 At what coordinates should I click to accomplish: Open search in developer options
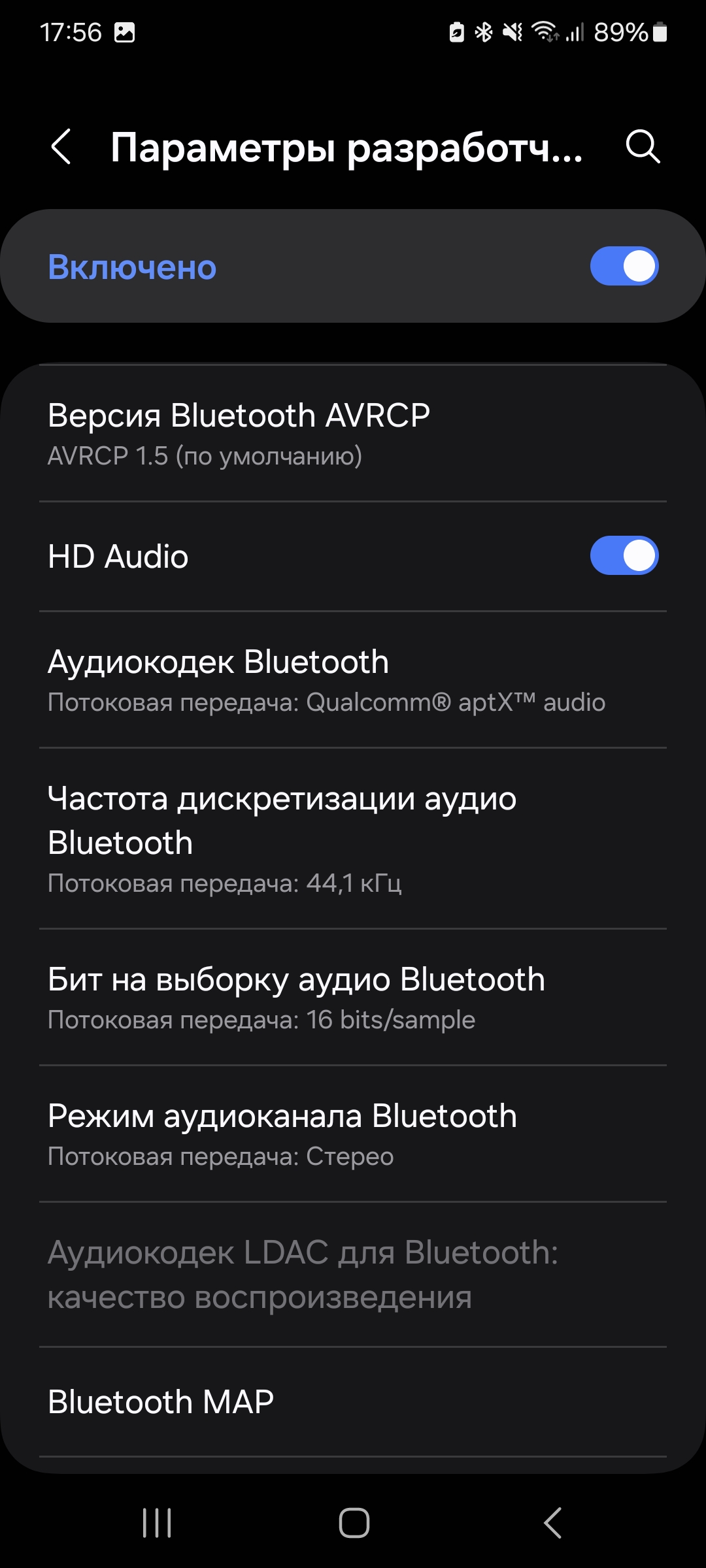643,146
